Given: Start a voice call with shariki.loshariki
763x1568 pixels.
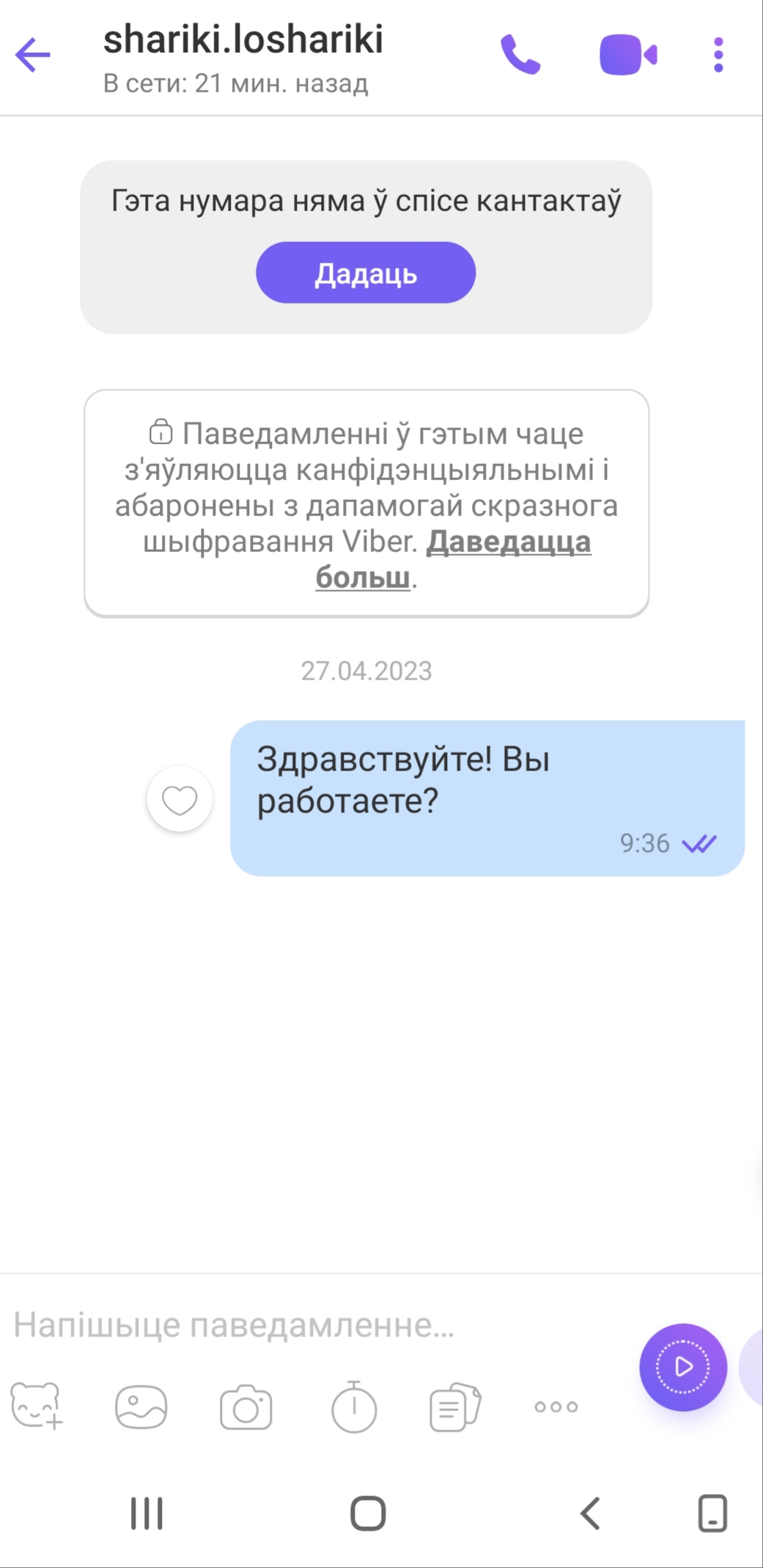Looking at the screenshot, I should click(x=520, y=55).
